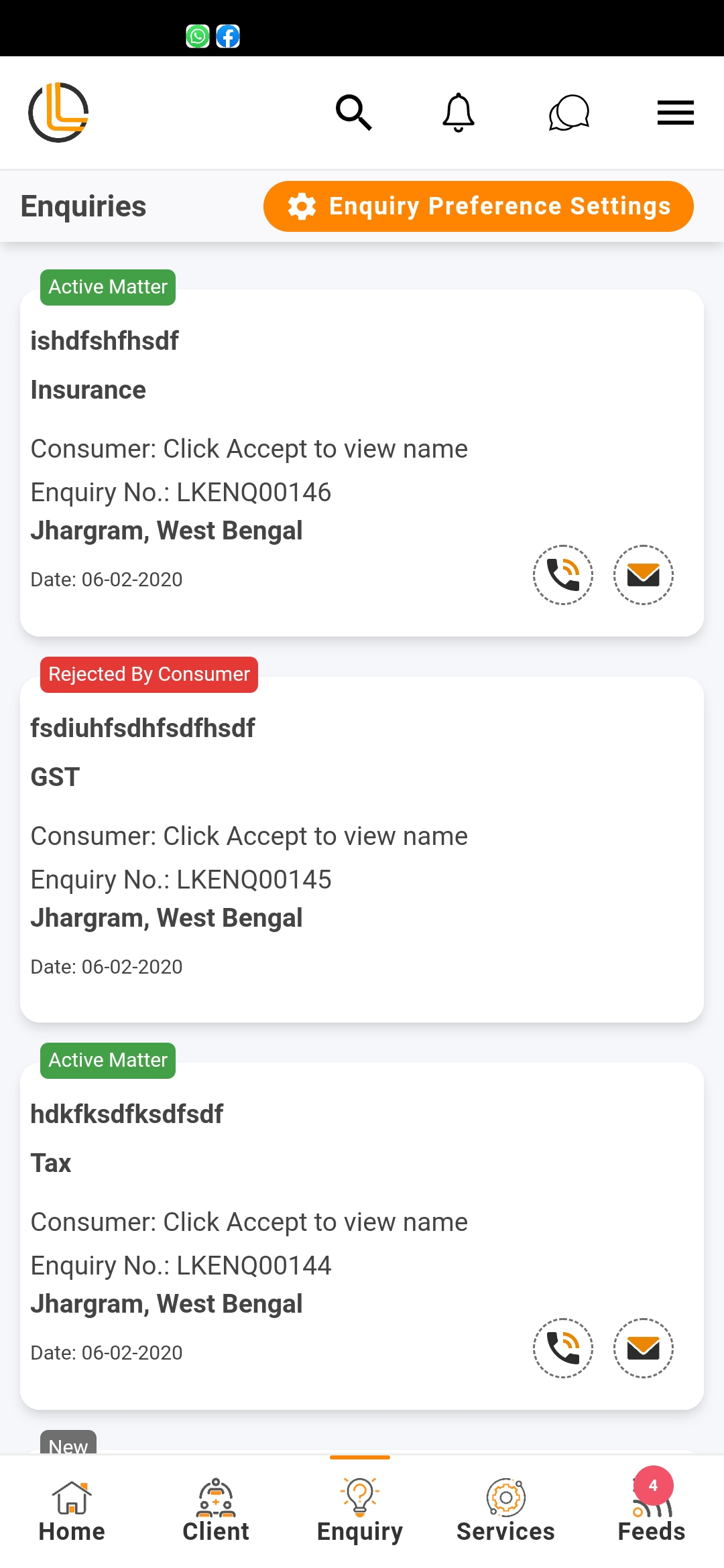The image size is (724, 1568).
Task: Tap the app logo in the header
Action: (58, 113)
